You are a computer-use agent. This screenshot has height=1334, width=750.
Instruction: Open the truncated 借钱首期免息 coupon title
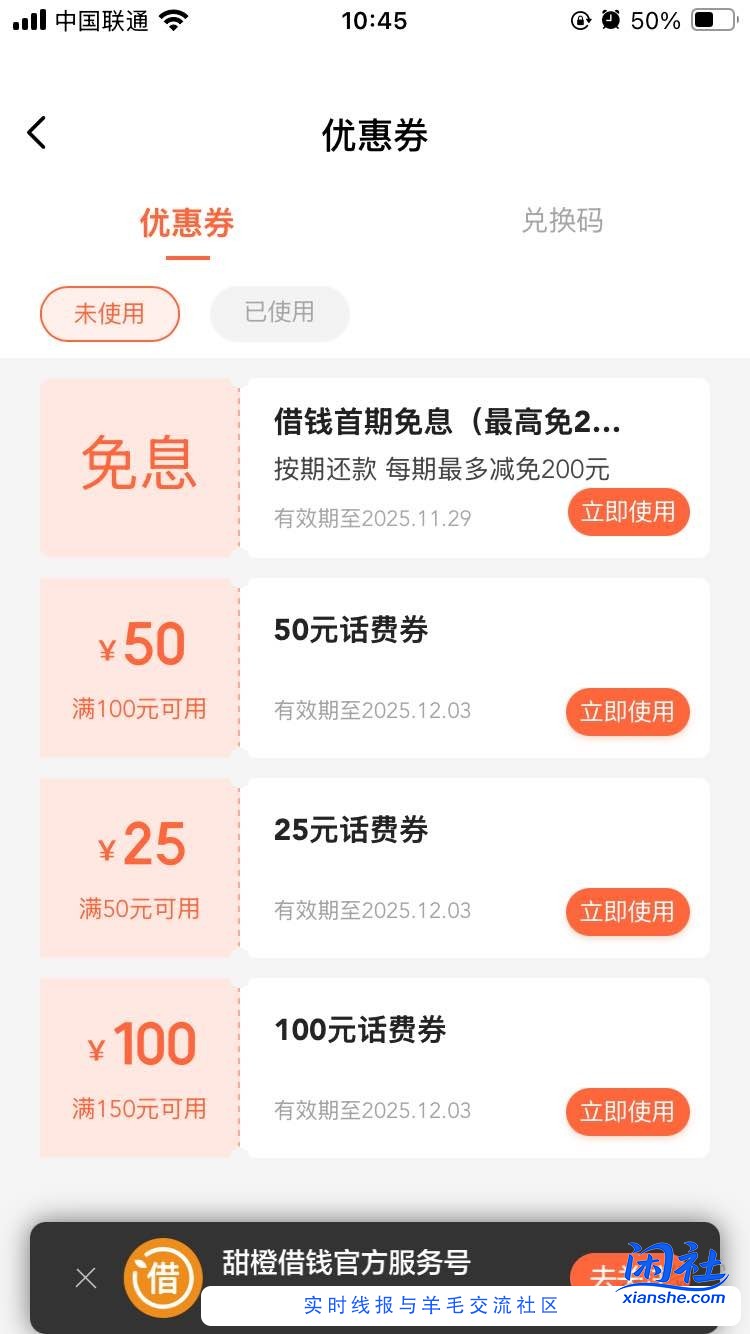pyautogui.click(x=448, y=423)
